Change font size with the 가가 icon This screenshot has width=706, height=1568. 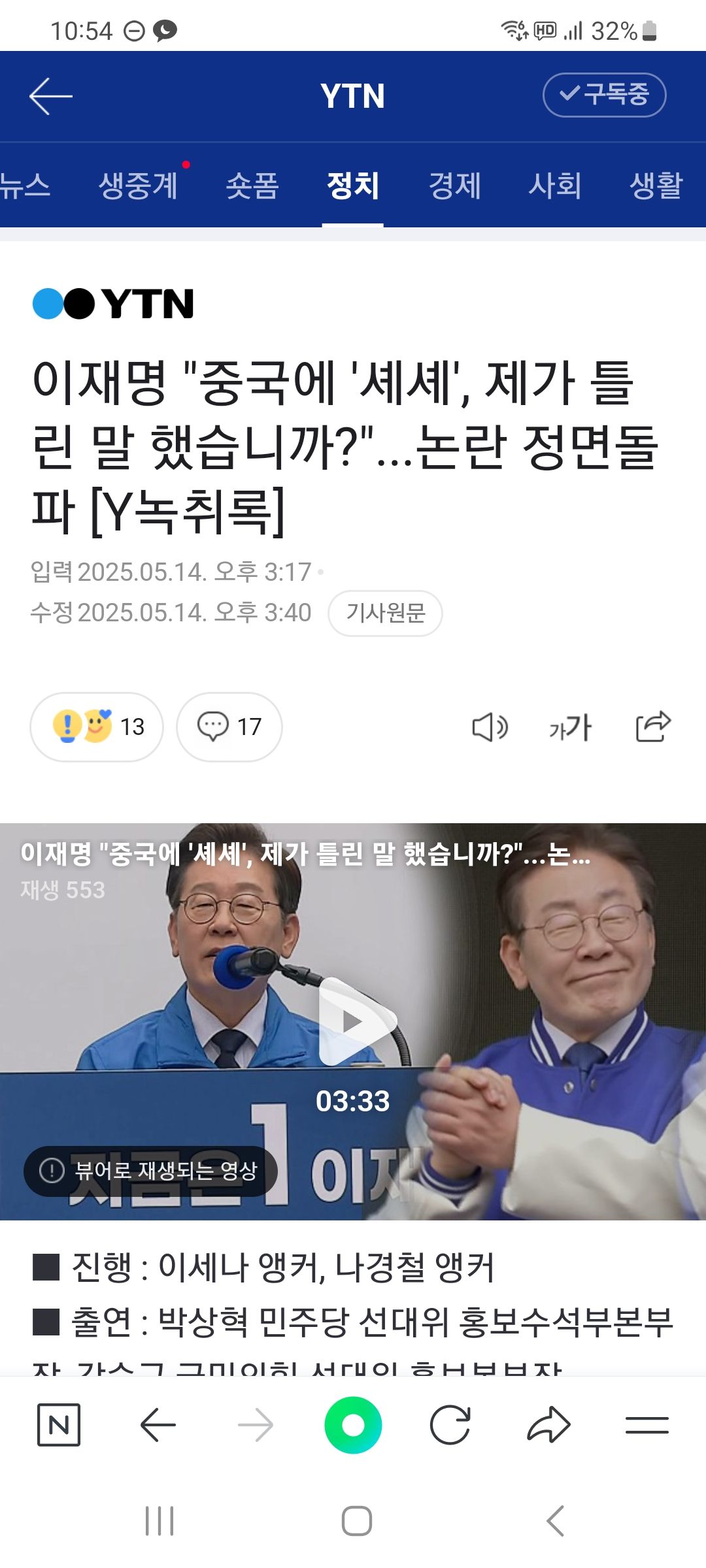(571, 727)
